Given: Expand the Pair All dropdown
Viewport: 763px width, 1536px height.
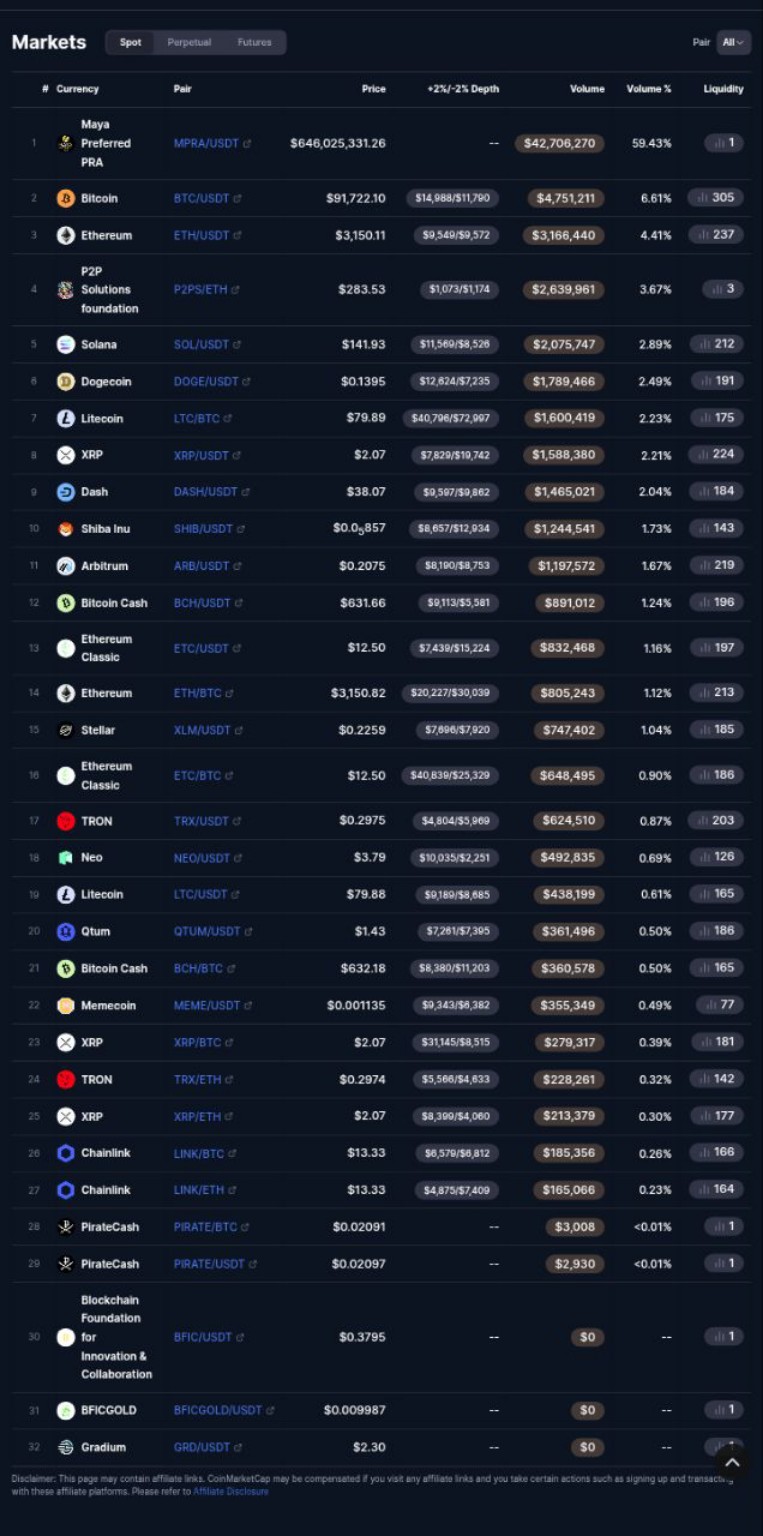Looking at the screenshot, I should [x=733, y=42].
